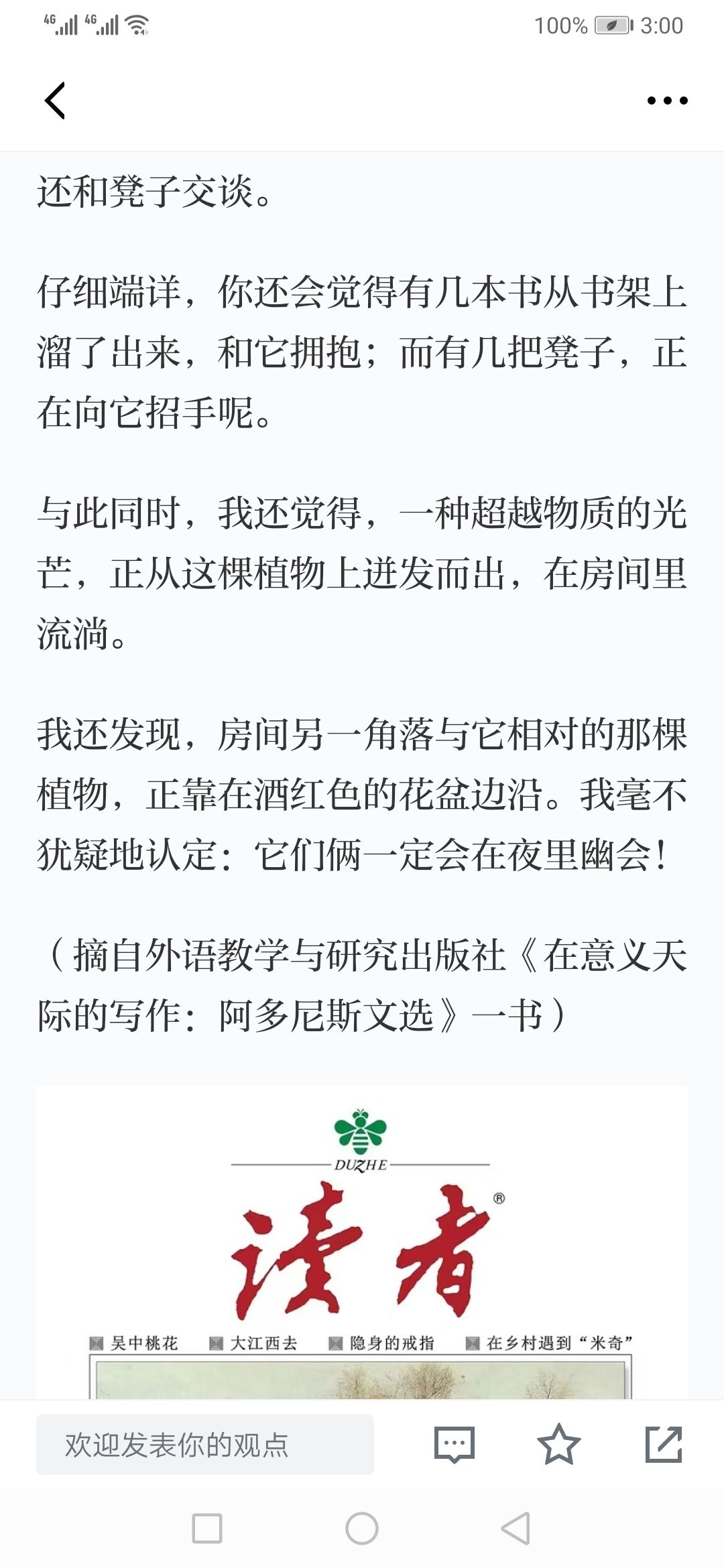The width and height of the screenshot is (724, 1568).
Task: Tap the system home button
Action: tap(362, 1528)
